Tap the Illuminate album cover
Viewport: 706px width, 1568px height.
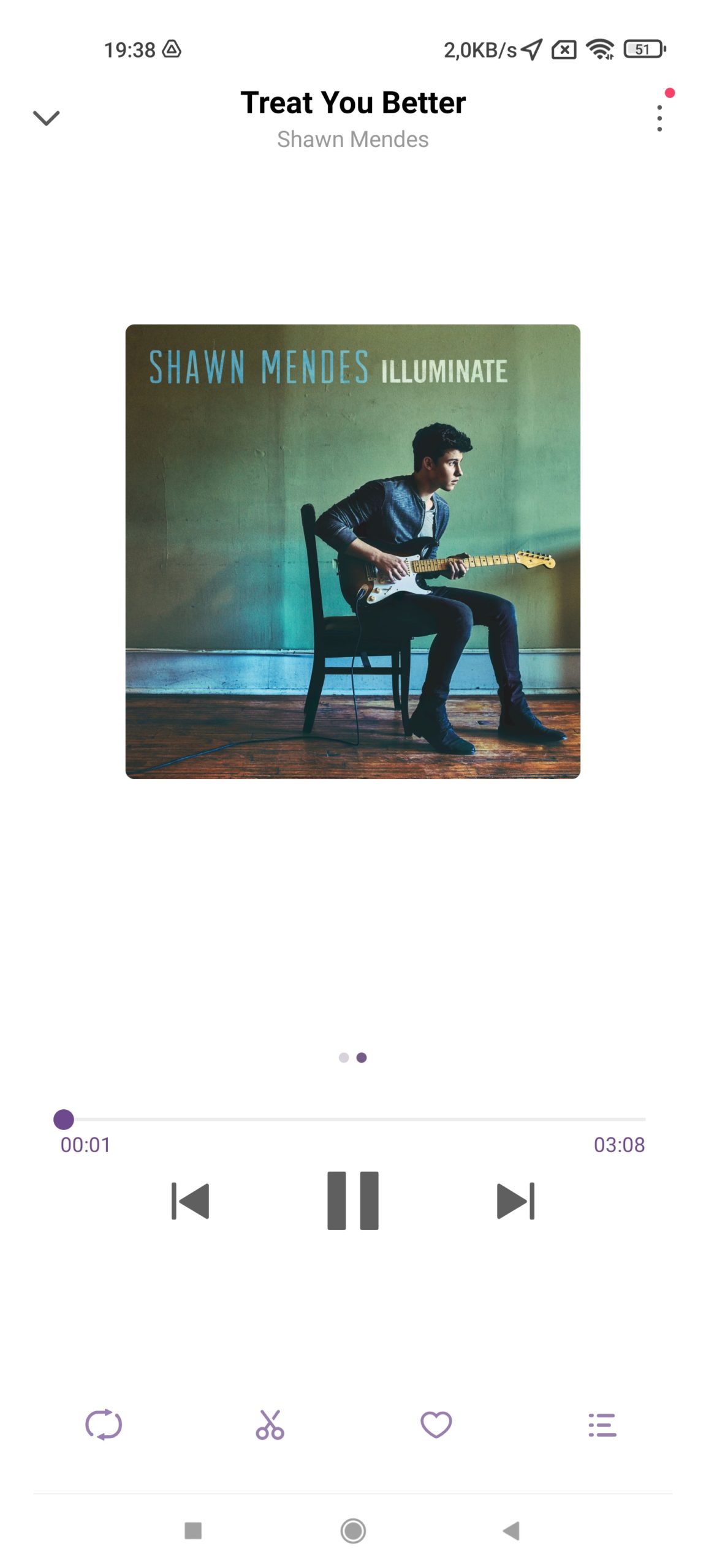(x=353, y=551)
